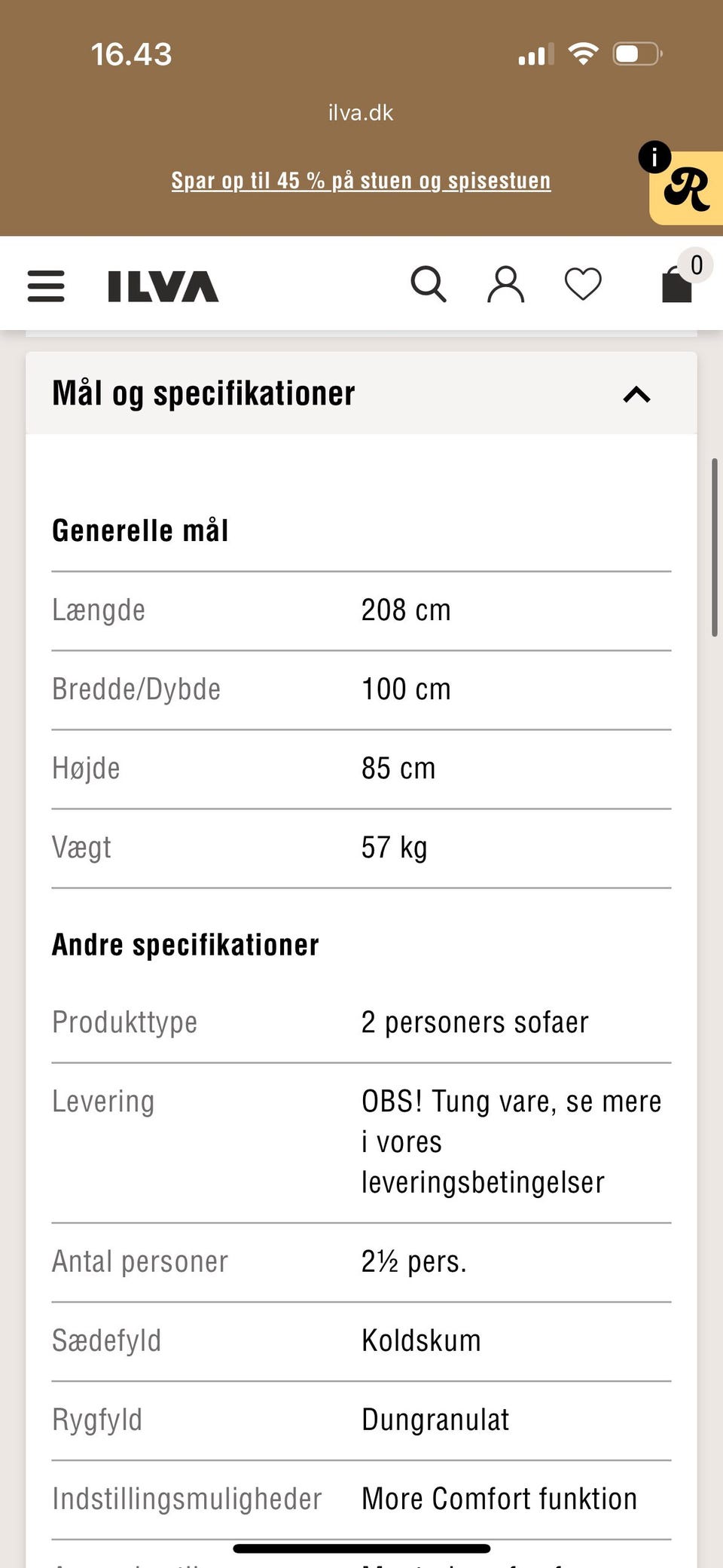Image resolution: width=723 pixels, height=1568 pixels.
Task: Open the account profile icon
Action: coord(505,284)
